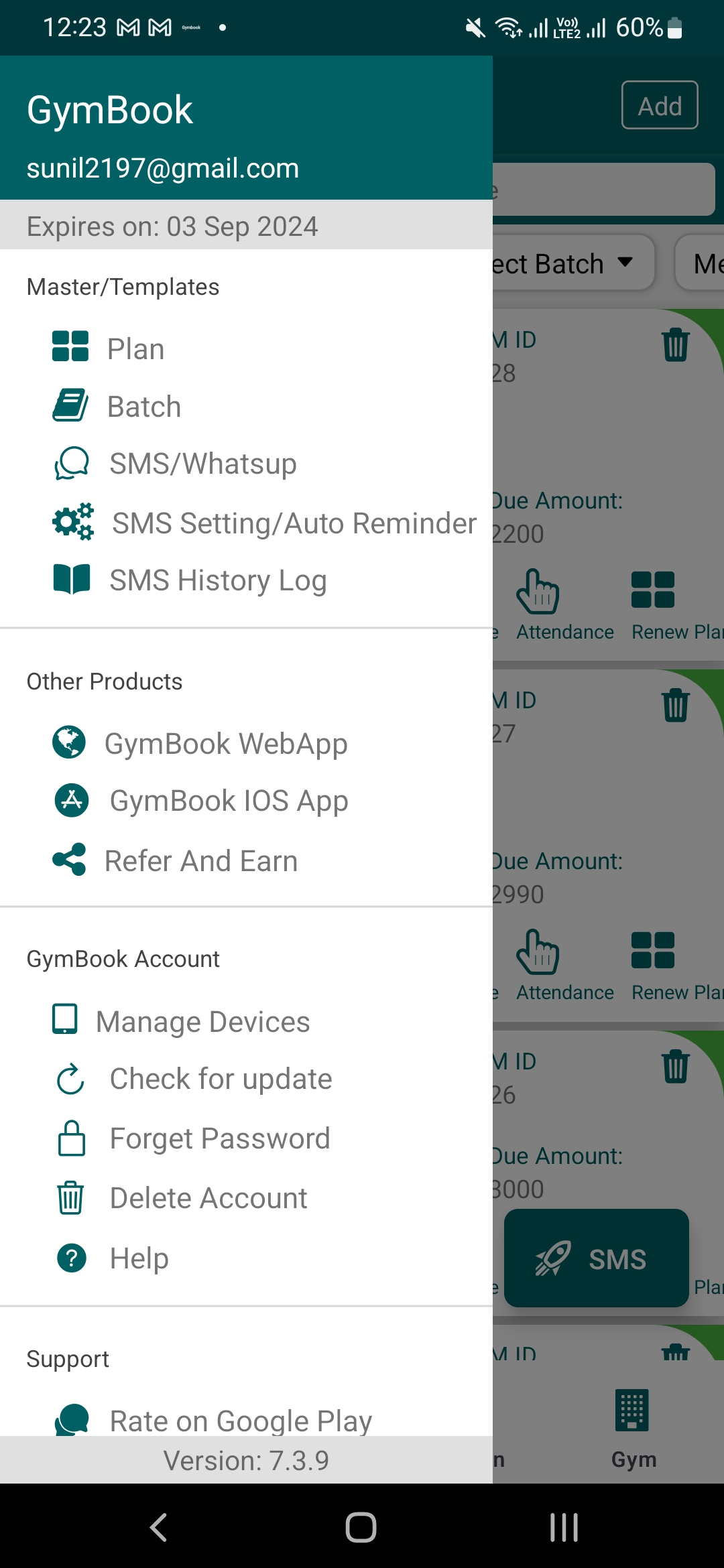The width and height of the screenshot is (724, 1568).
Task: Expand the Select Batch dropdown
Action: pos(570,263)
